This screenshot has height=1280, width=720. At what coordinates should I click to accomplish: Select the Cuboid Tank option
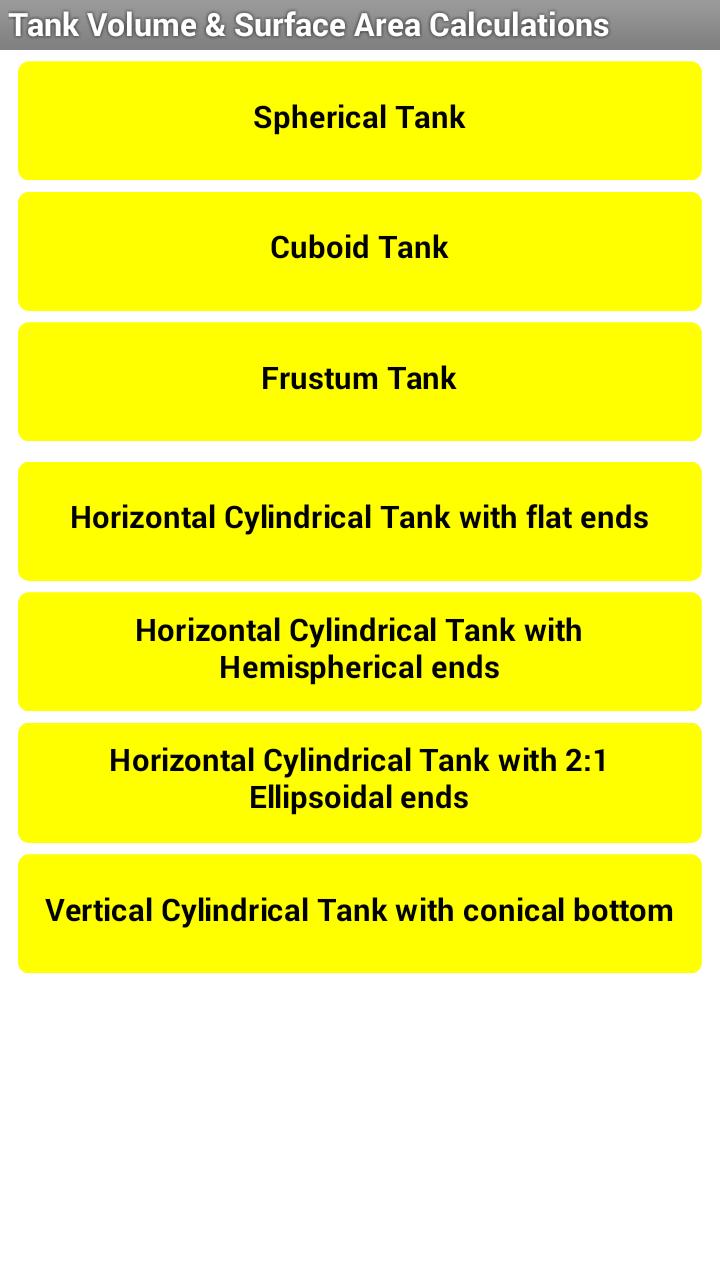(360, 250)
